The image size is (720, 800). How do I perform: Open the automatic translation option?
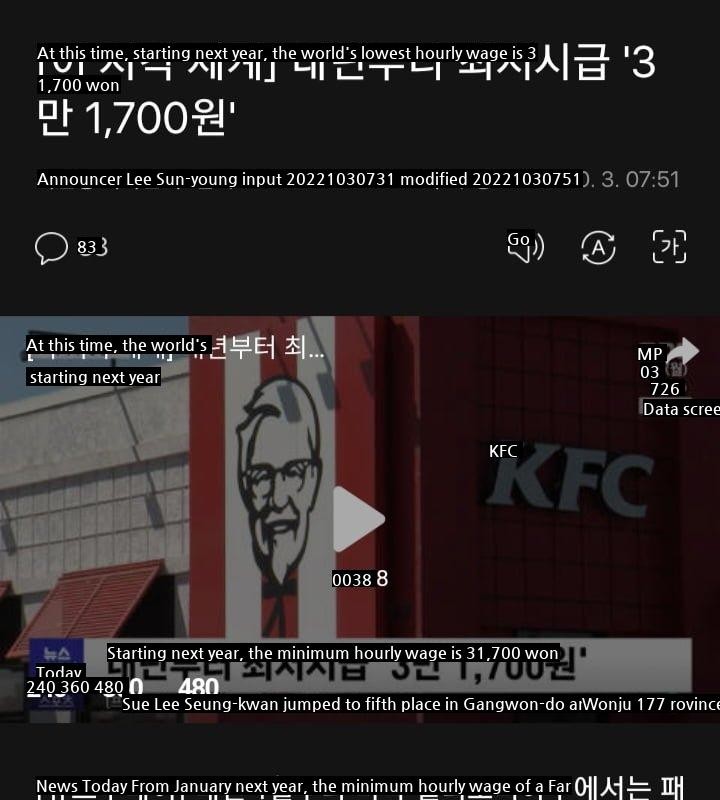[598, 247]
